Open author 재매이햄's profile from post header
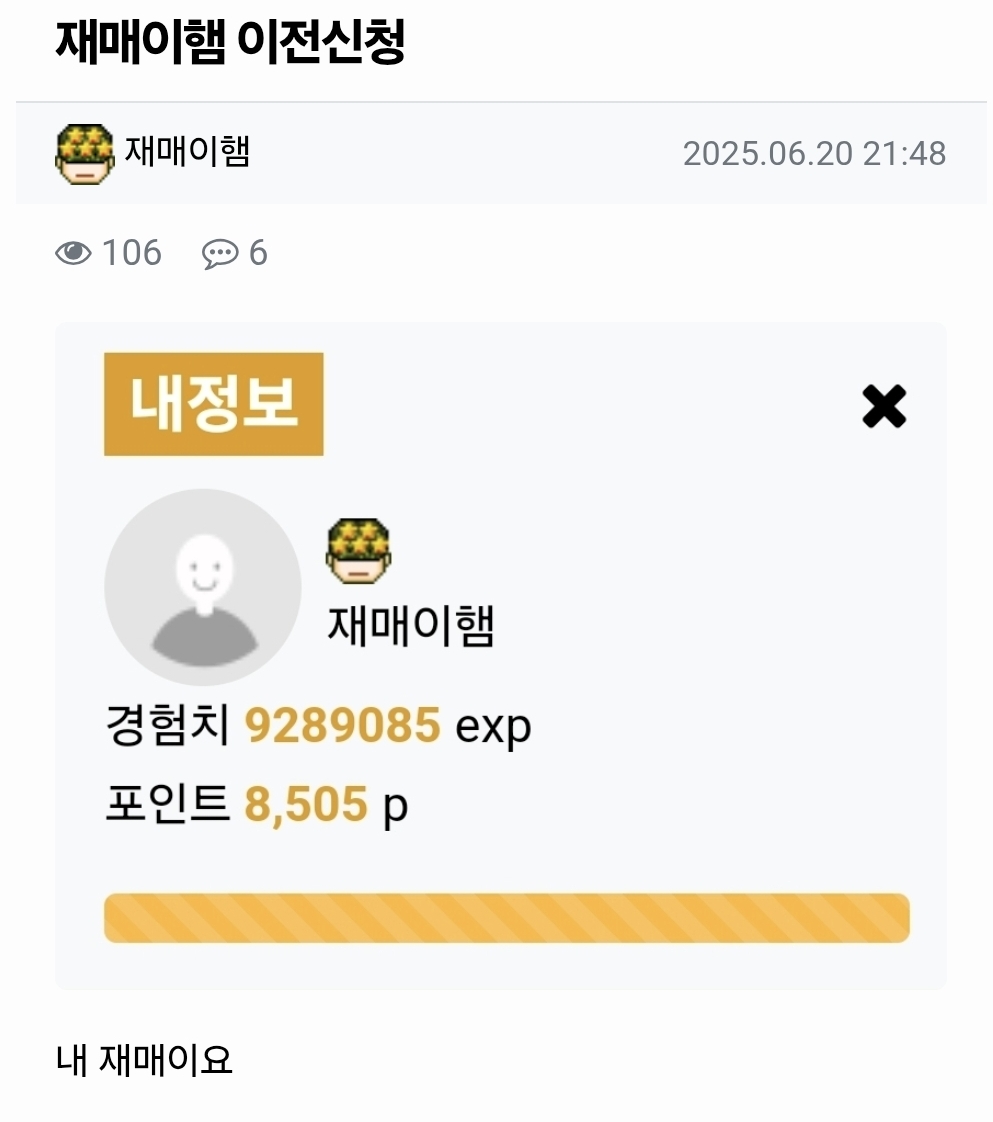The height and width of the screenshot is (1122, 993). coord(186,153)
